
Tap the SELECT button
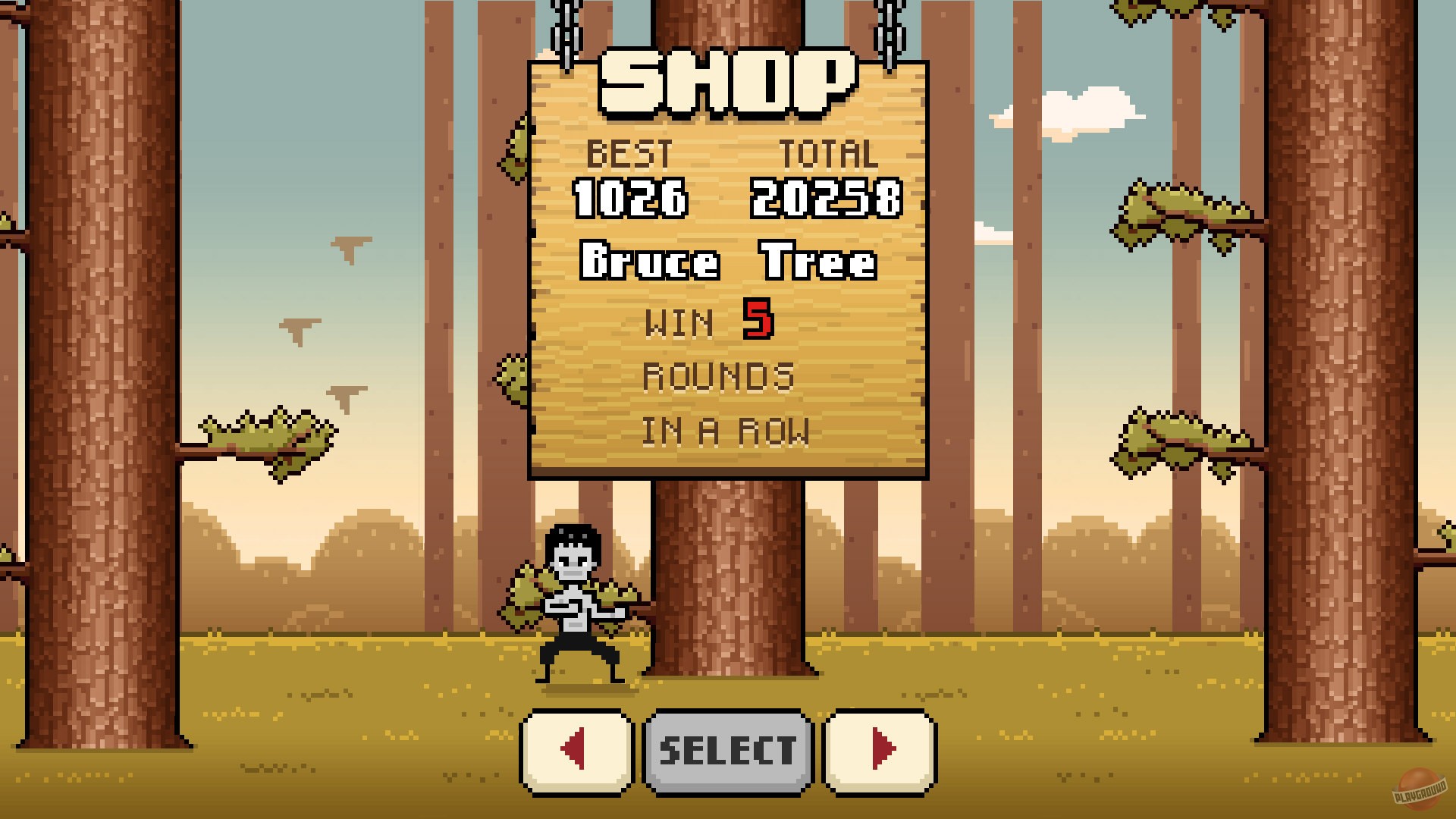pyautogui.click(x=728, y=751)
